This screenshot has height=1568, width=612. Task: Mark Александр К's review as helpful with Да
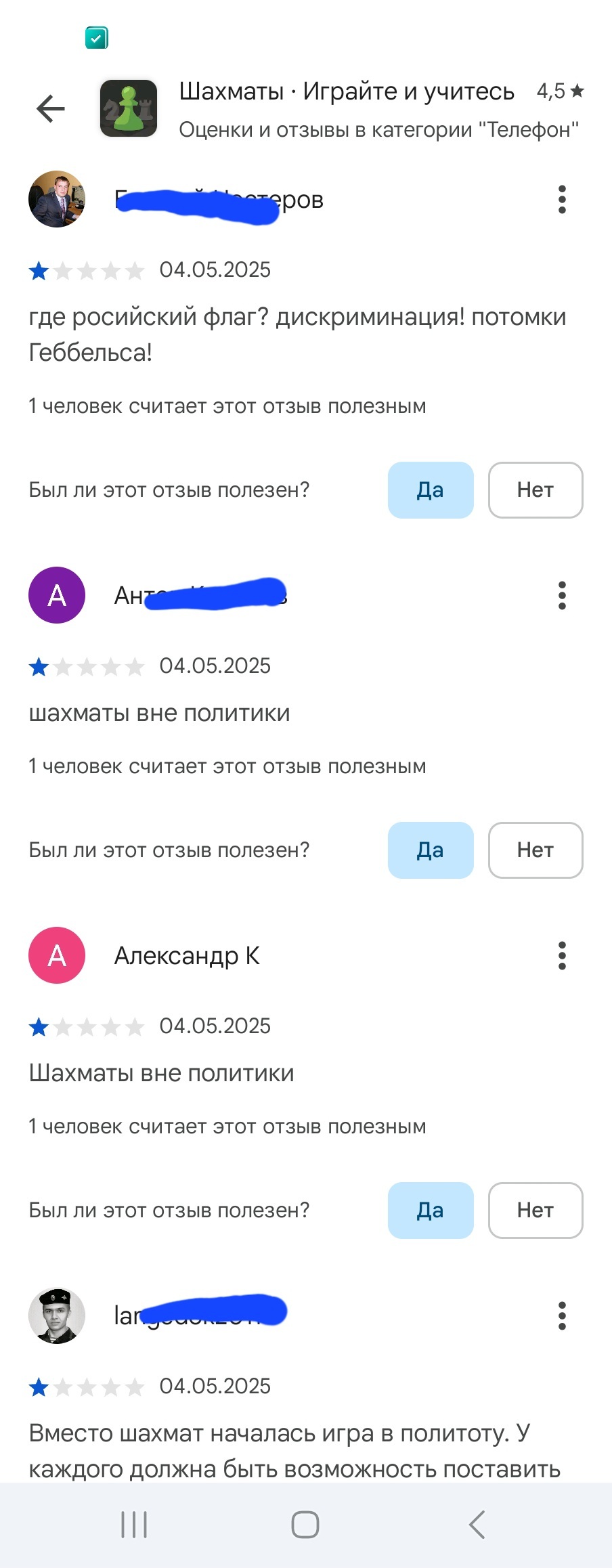431,1211
